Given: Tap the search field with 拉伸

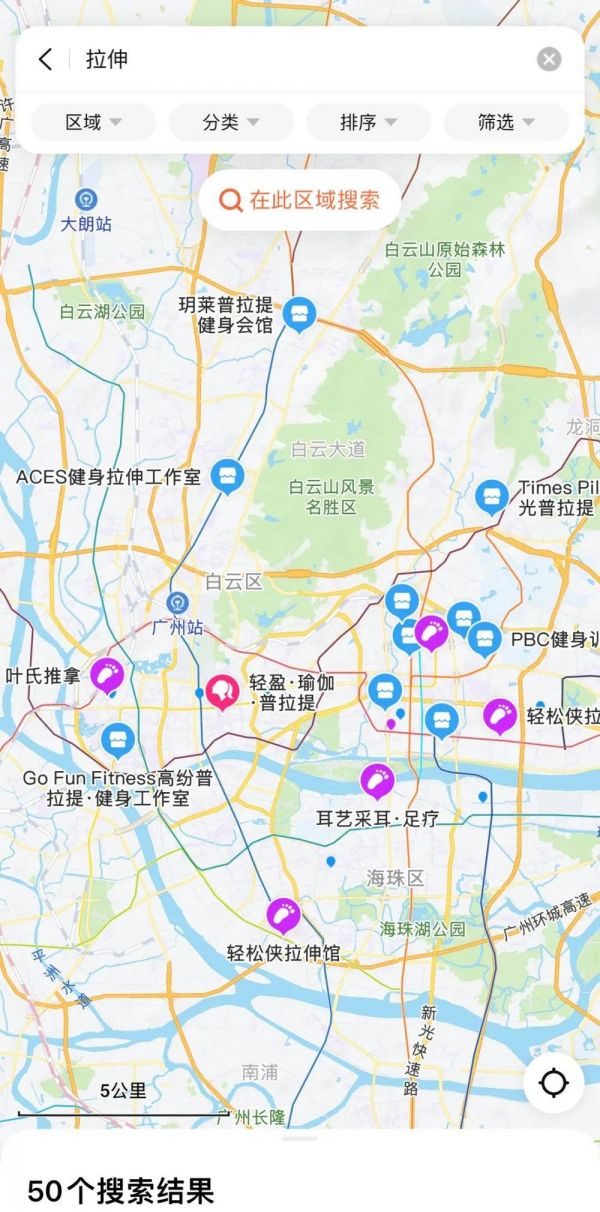Looking at the screenshot, I should coord(300,59).
